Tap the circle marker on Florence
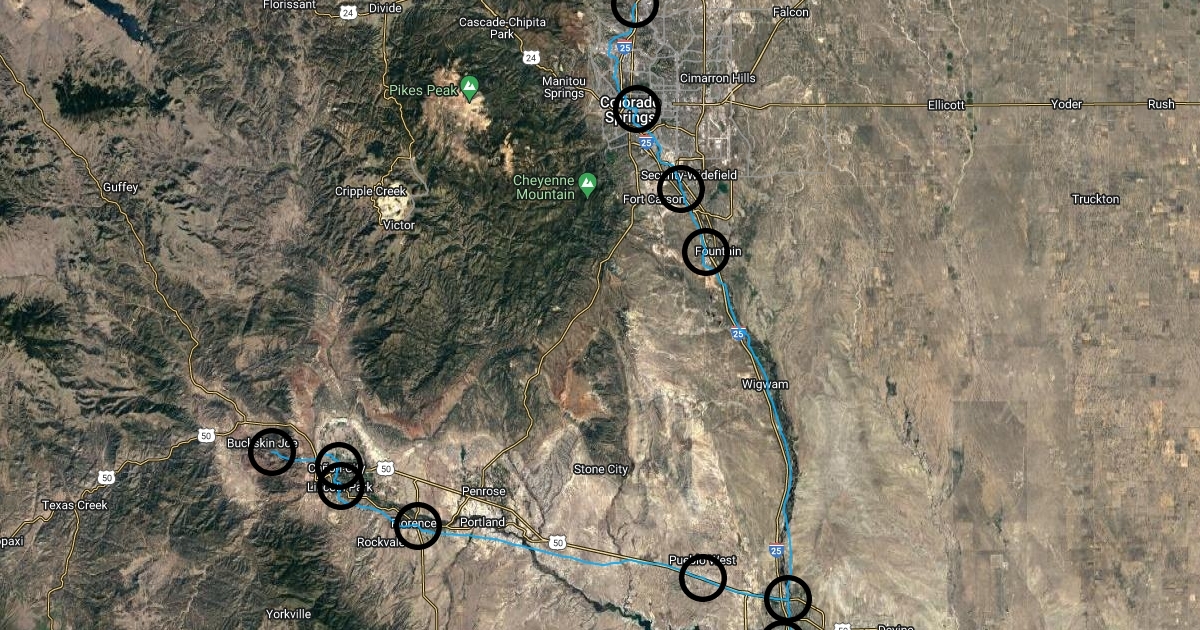This screenshot has height=630, width=1200. pyautogui.click(x=418, y=525)
